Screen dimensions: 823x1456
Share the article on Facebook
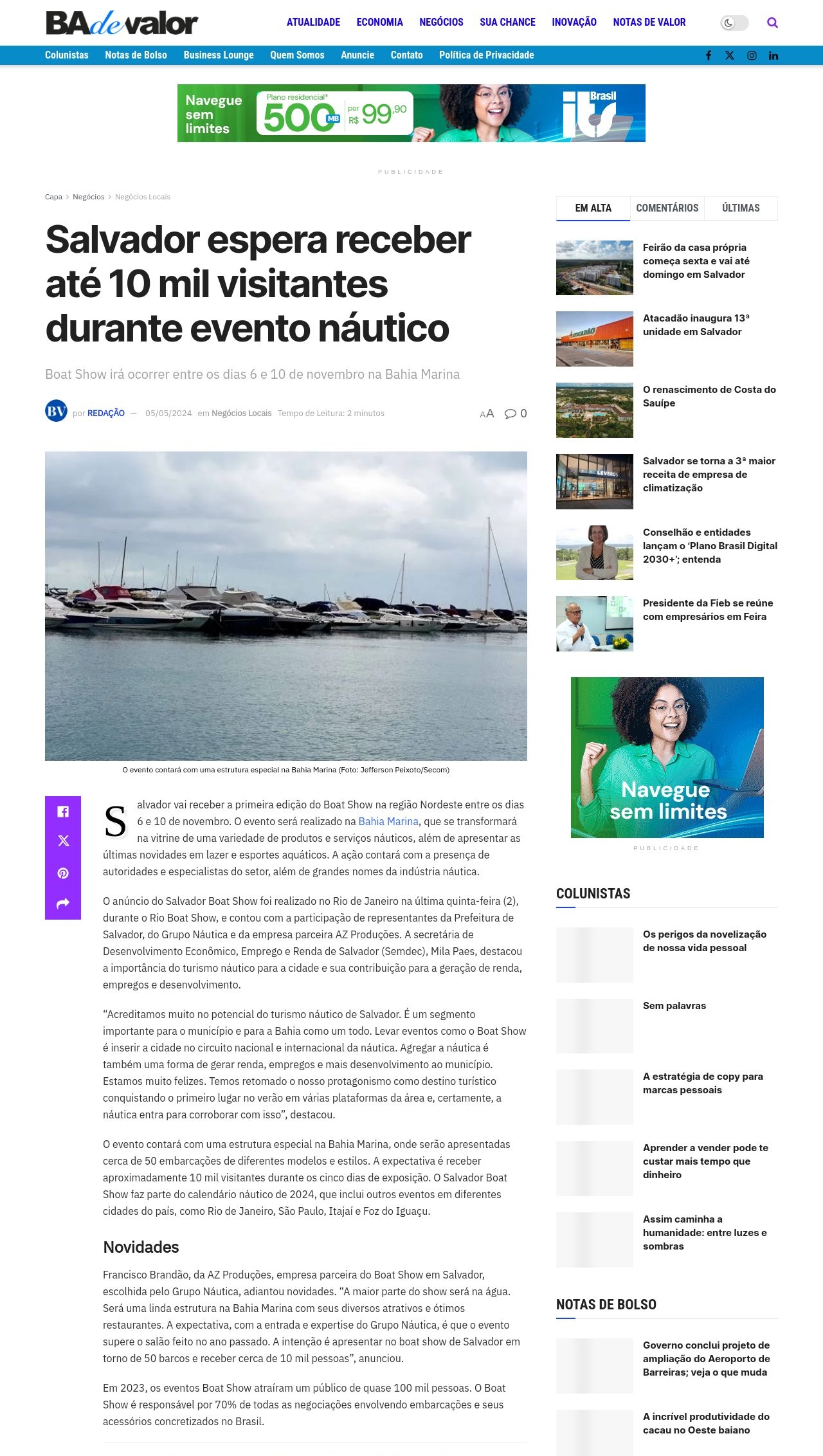click(x=63, y=812)
